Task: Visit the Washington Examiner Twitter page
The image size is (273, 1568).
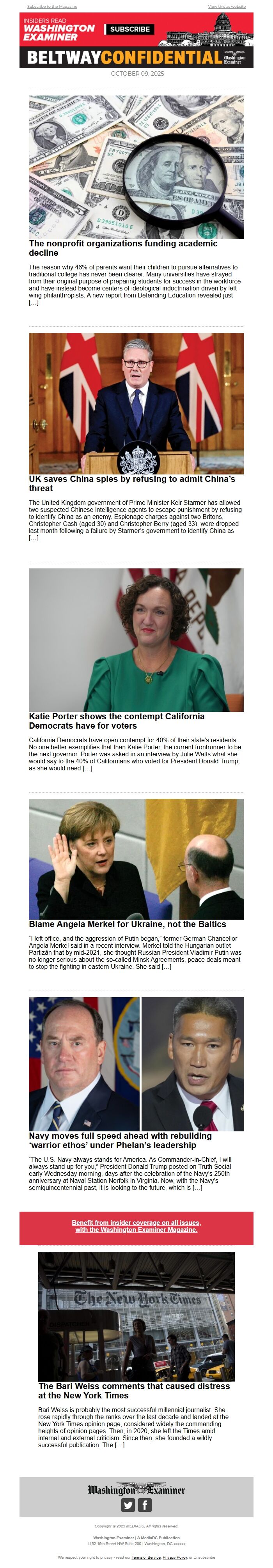Action: click(x=128, y=1505)
